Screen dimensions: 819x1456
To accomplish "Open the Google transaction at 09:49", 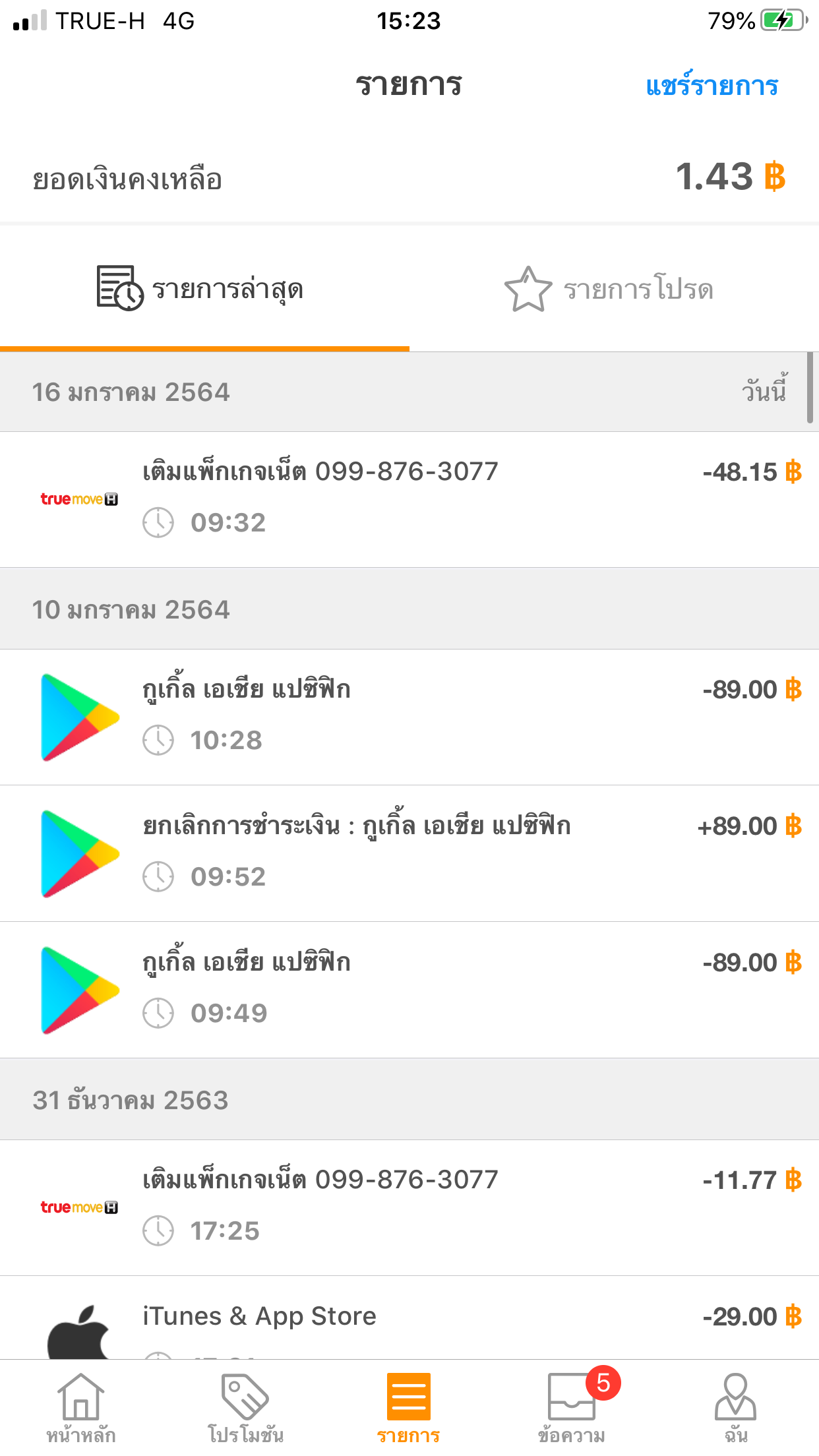I will (x=409, y=989).
